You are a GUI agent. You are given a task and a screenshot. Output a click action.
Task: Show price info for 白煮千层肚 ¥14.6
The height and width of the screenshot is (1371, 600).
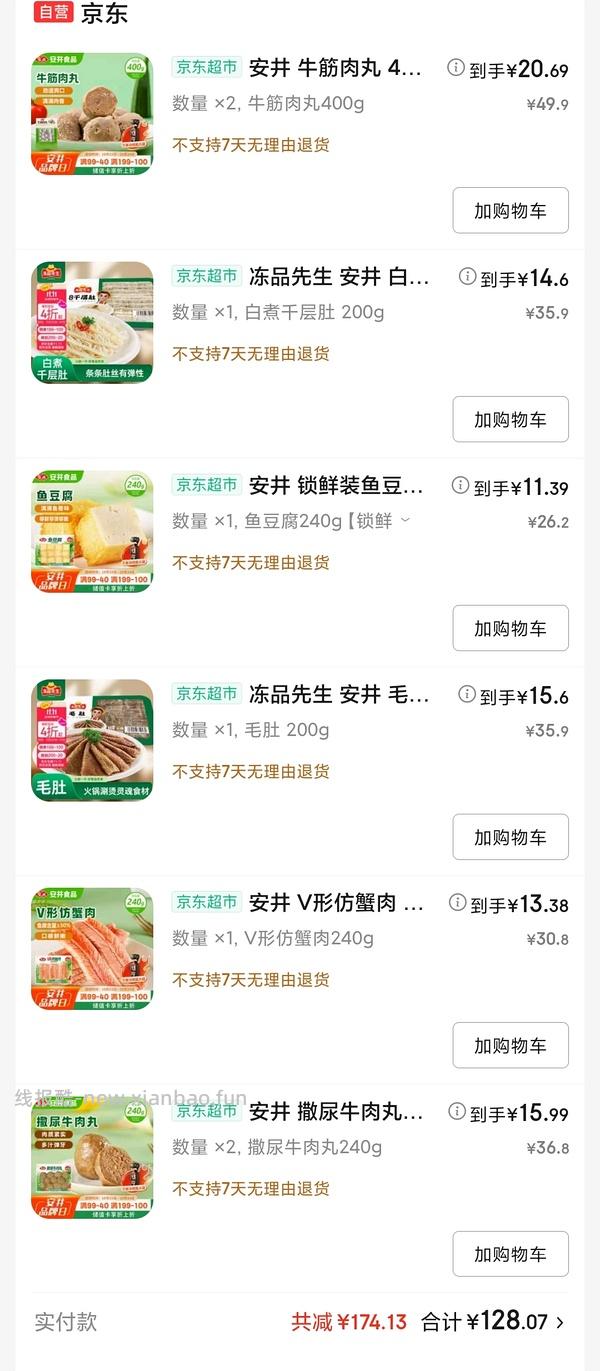tap(467, 277)
